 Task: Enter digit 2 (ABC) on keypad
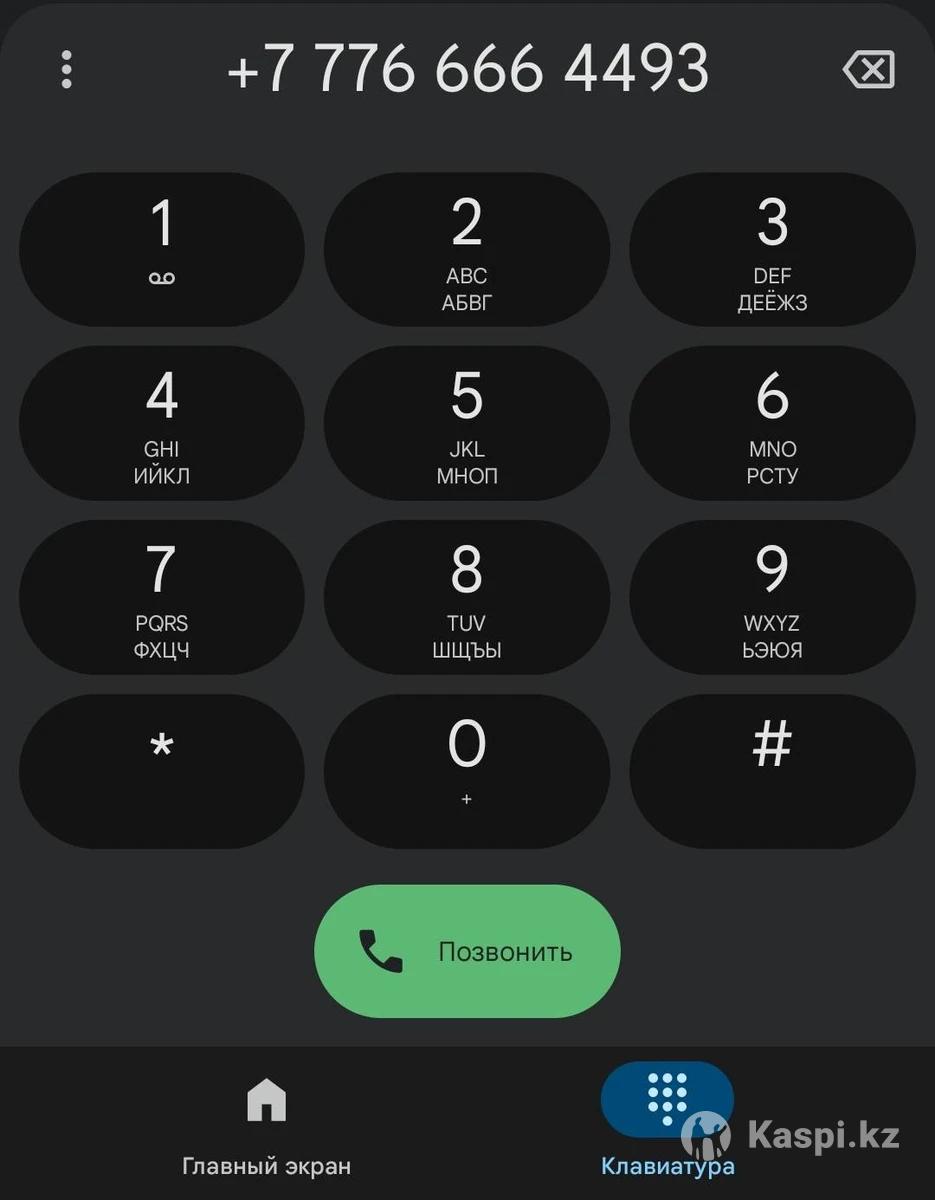click(467, 249)
